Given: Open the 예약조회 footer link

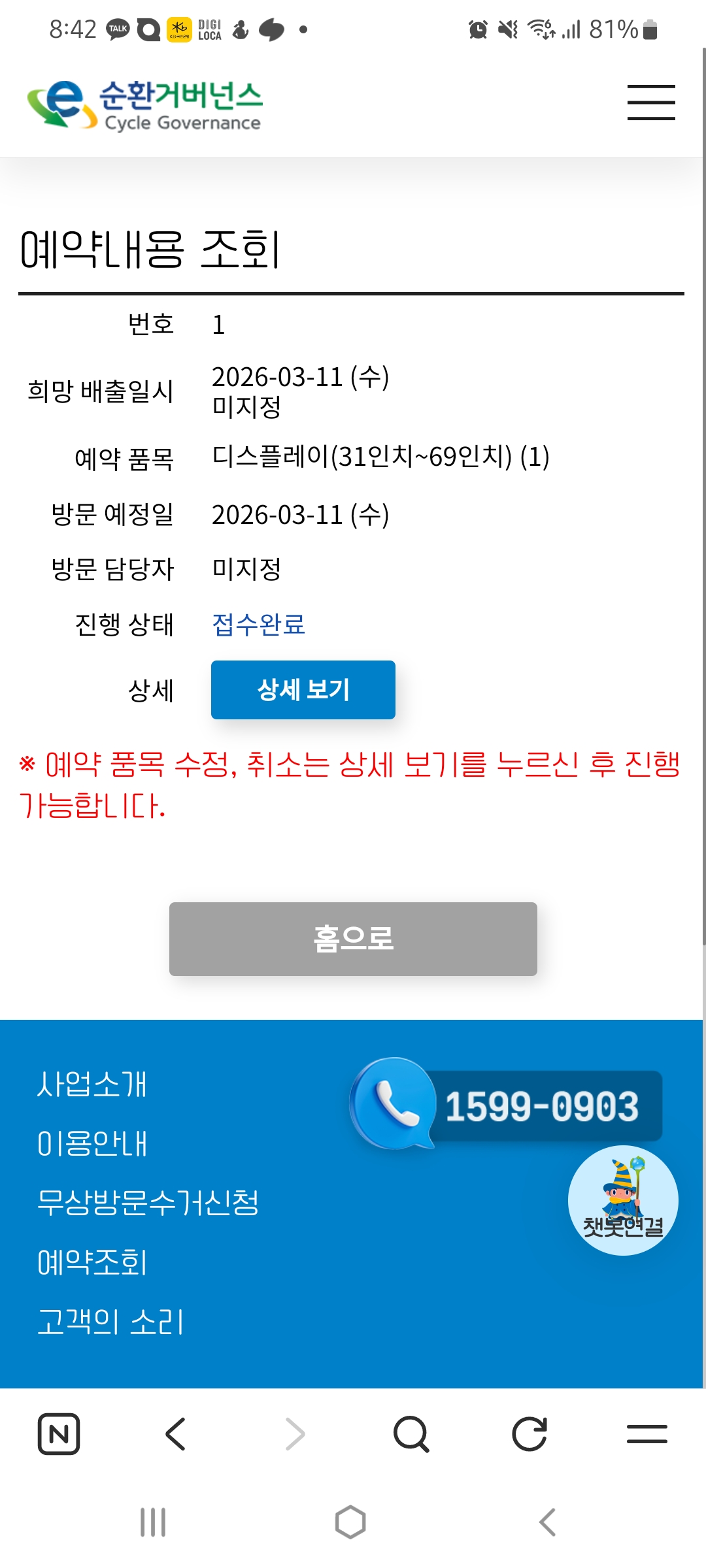Looking at the screenshot, I should click(92, 1262).
